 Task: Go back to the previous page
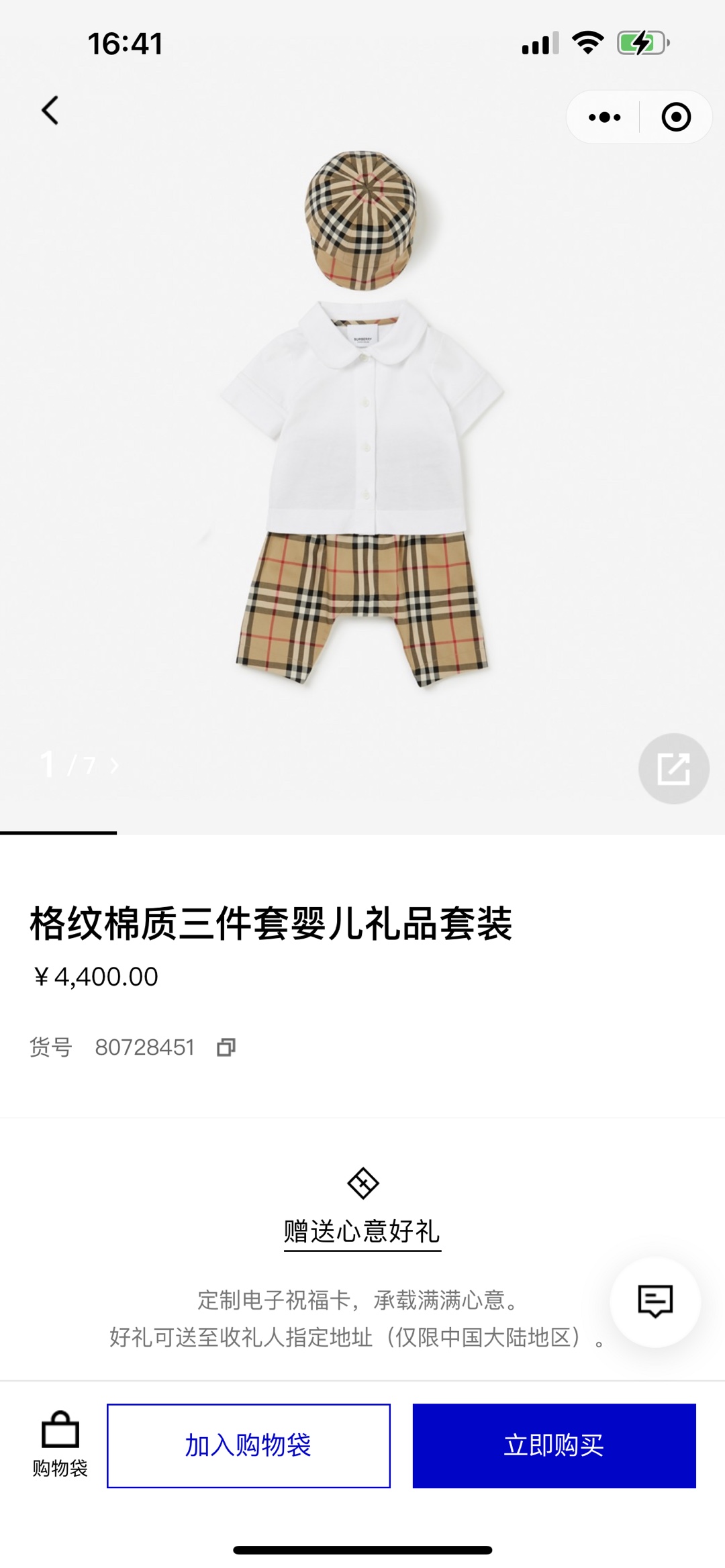[50, 111]
